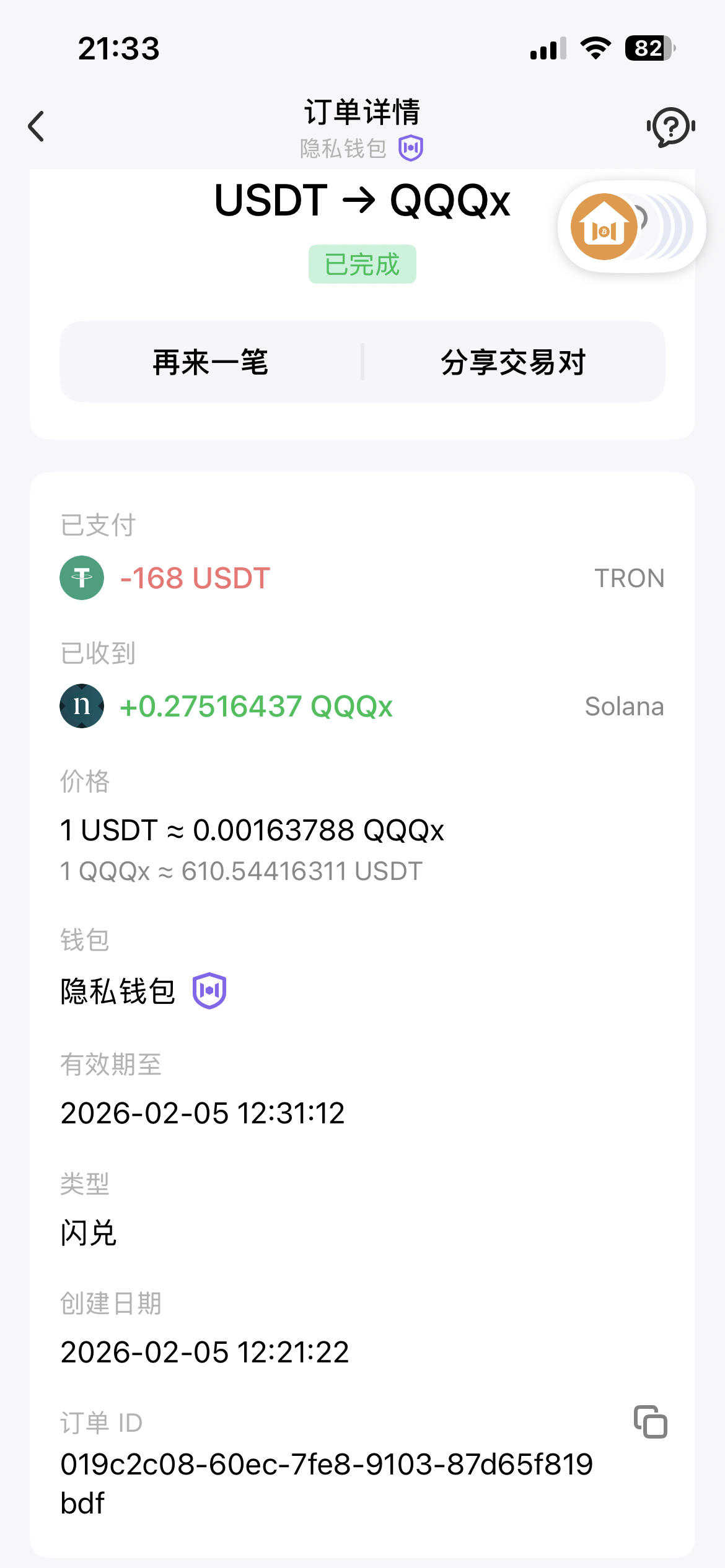Copy the order ID
The width and height of the screenshot is (725, 1568).
pos(650,1422)
